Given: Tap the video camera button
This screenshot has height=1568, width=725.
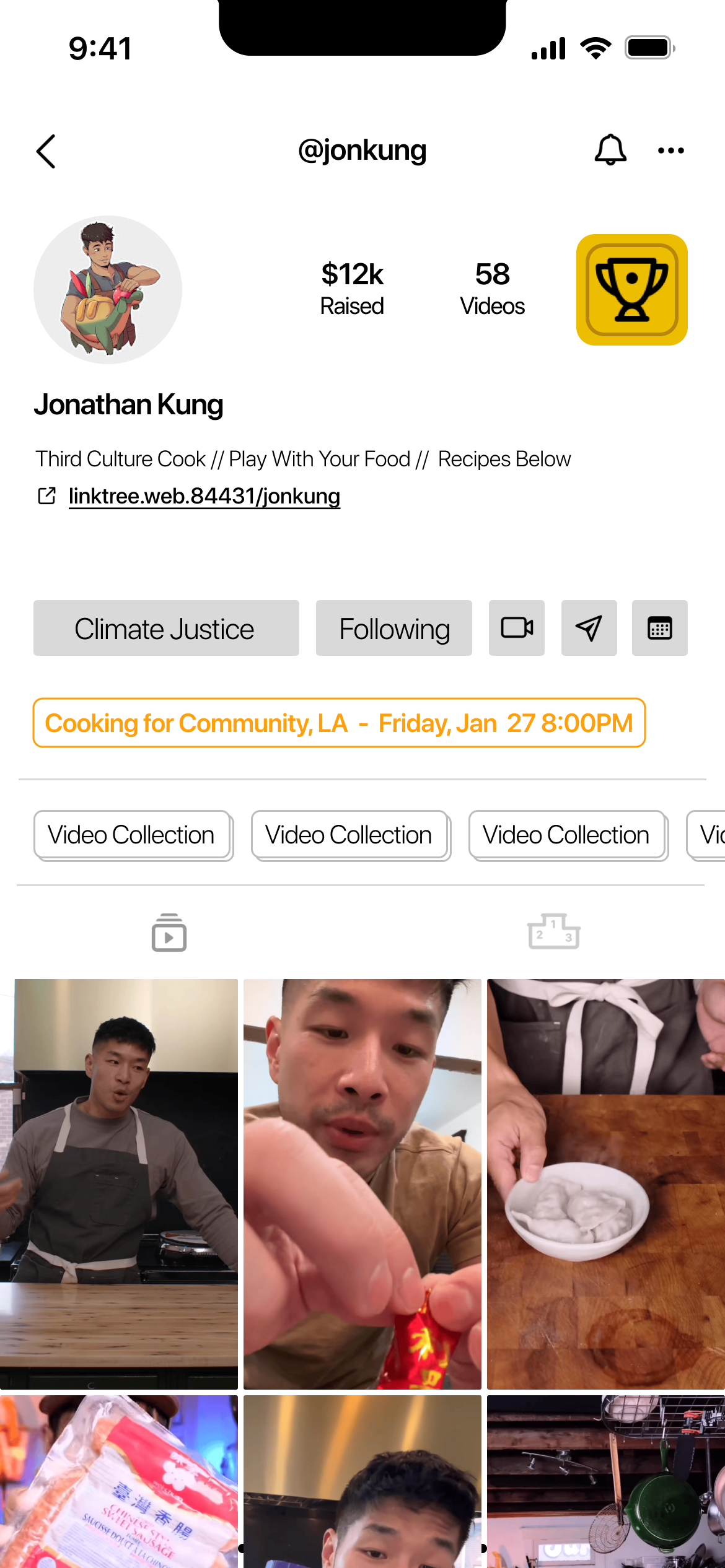Looking at the screenshot, I should pyautogui.click(x=516, y=628).
